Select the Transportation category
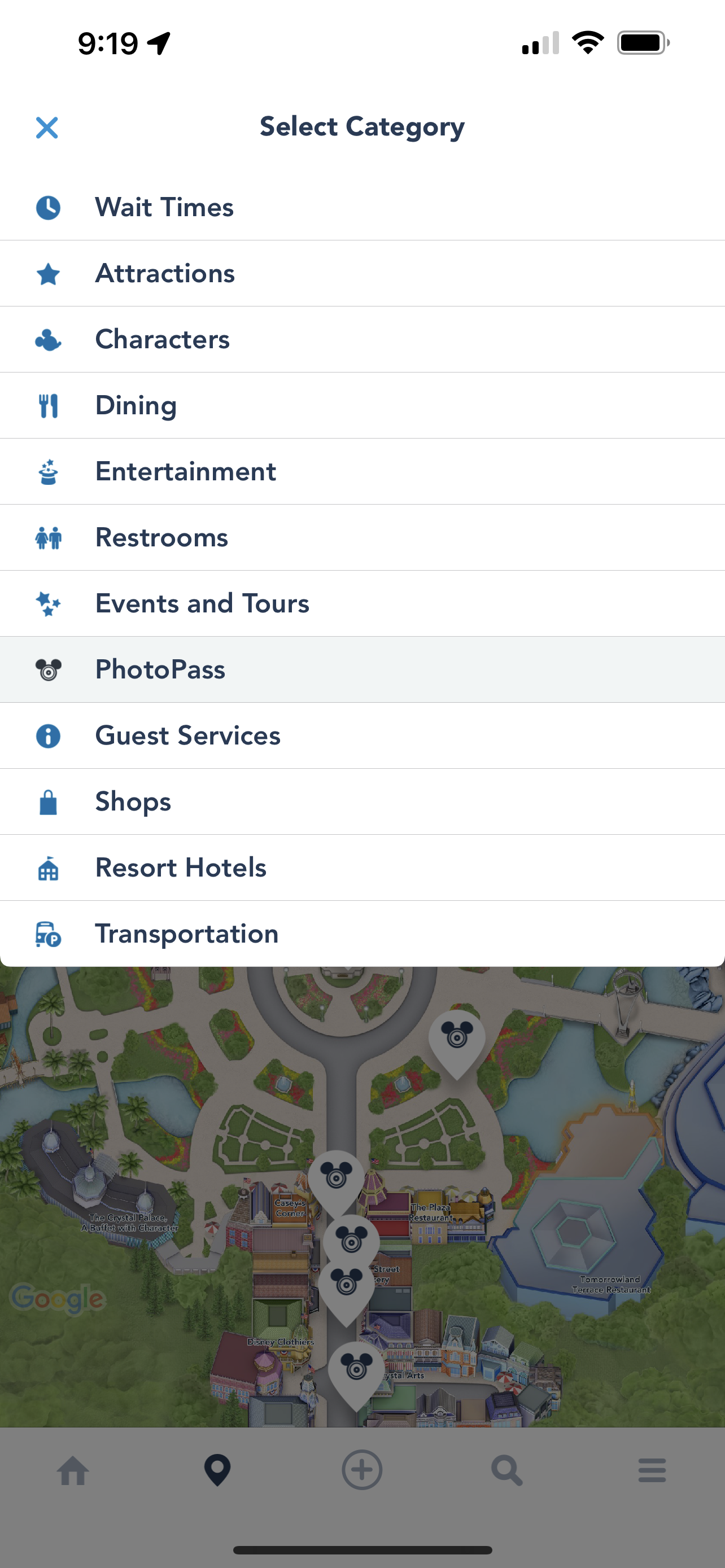This screenshot has height=1568, width=725. click(x=362, y=934)
